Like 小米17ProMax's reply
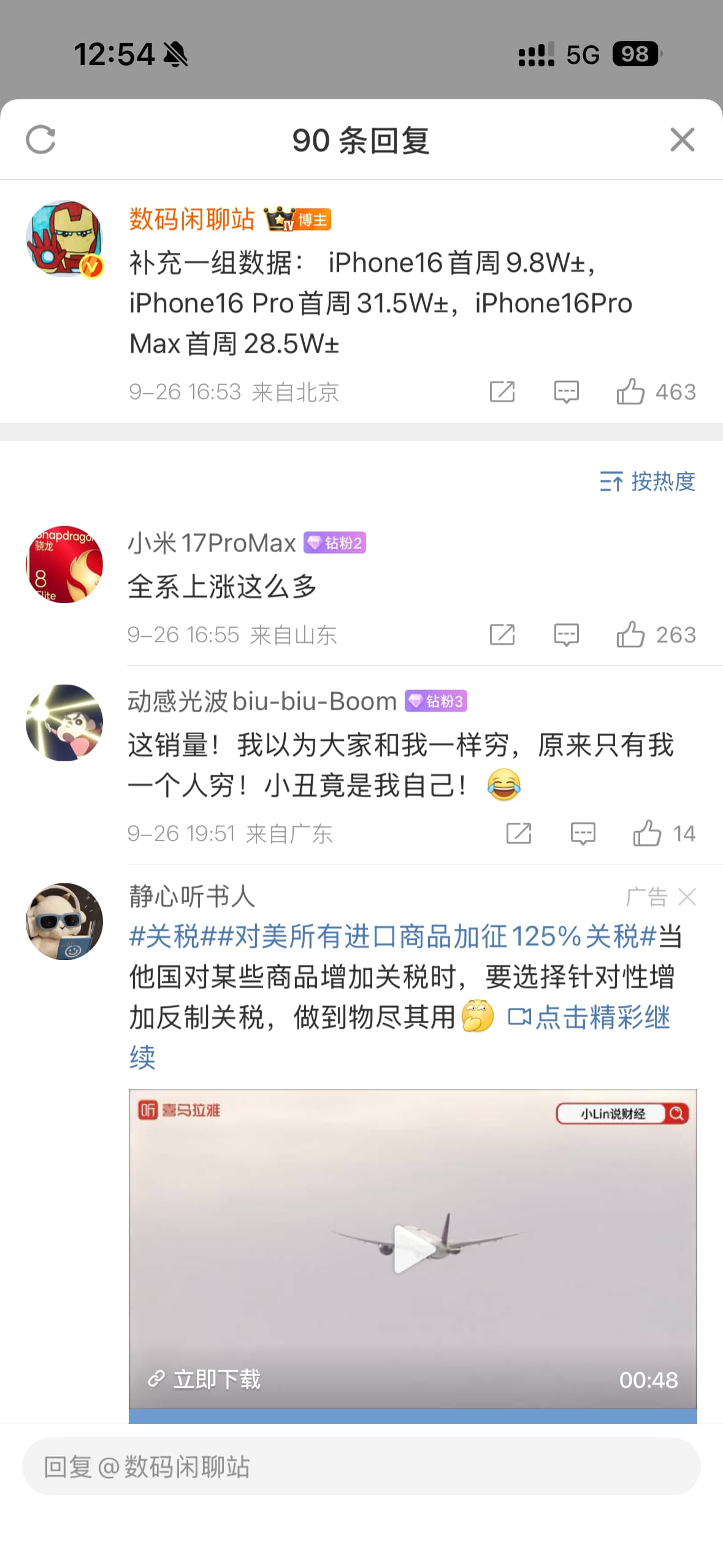Viewport: 723px width, 1568px height. pyautogui.click(x=630, y=634)
